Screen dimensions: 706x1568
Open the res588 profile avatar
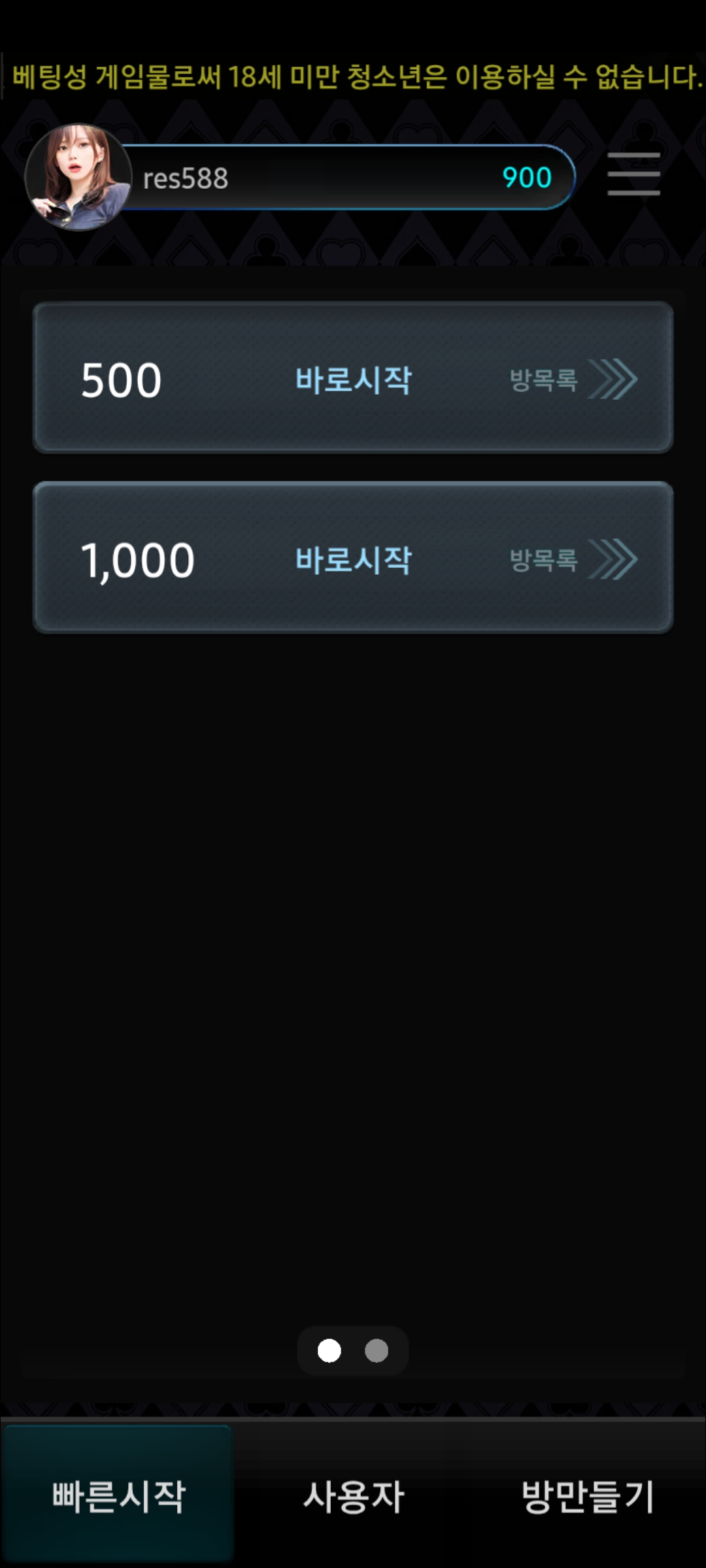point(78,176)
